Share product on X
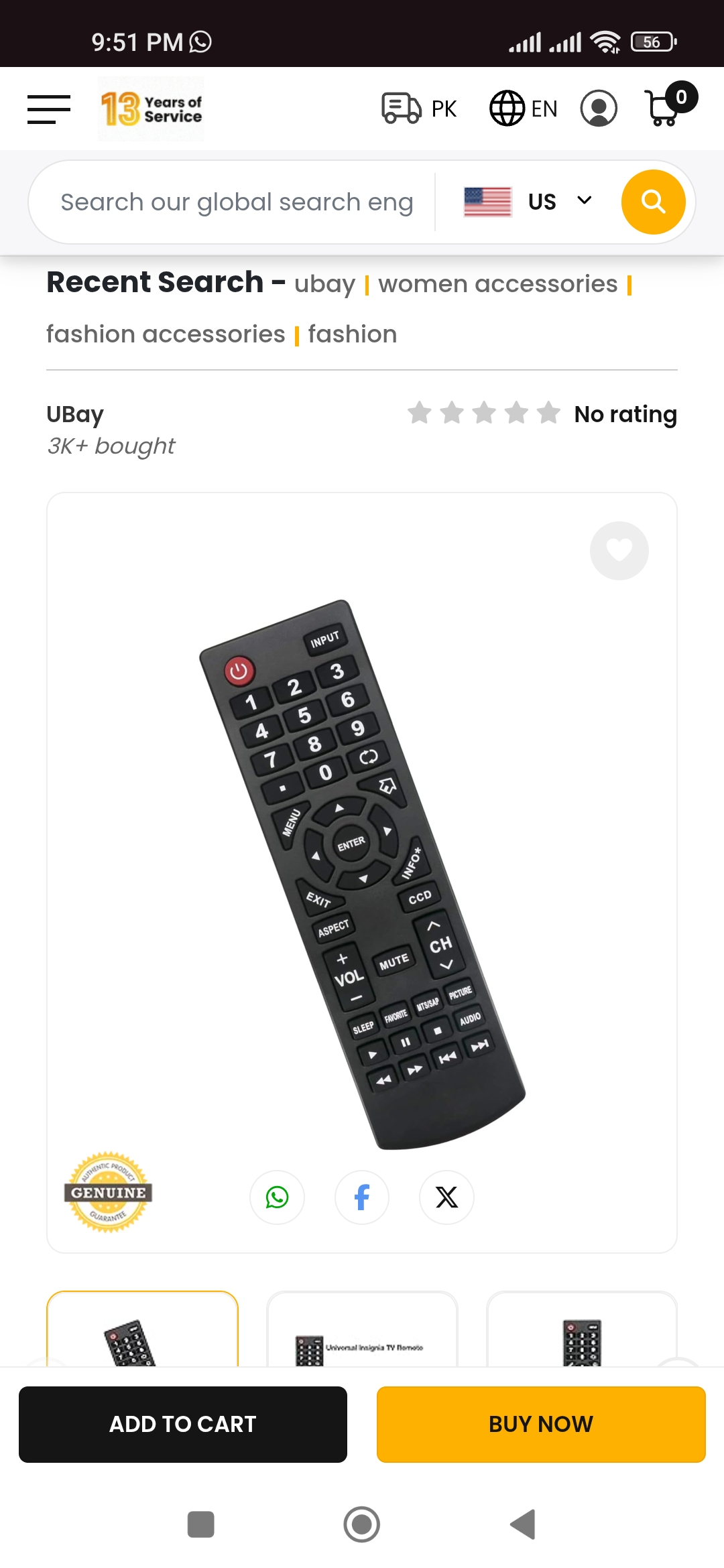Viewport: 724px width, 1568px height. point(446,1197)
